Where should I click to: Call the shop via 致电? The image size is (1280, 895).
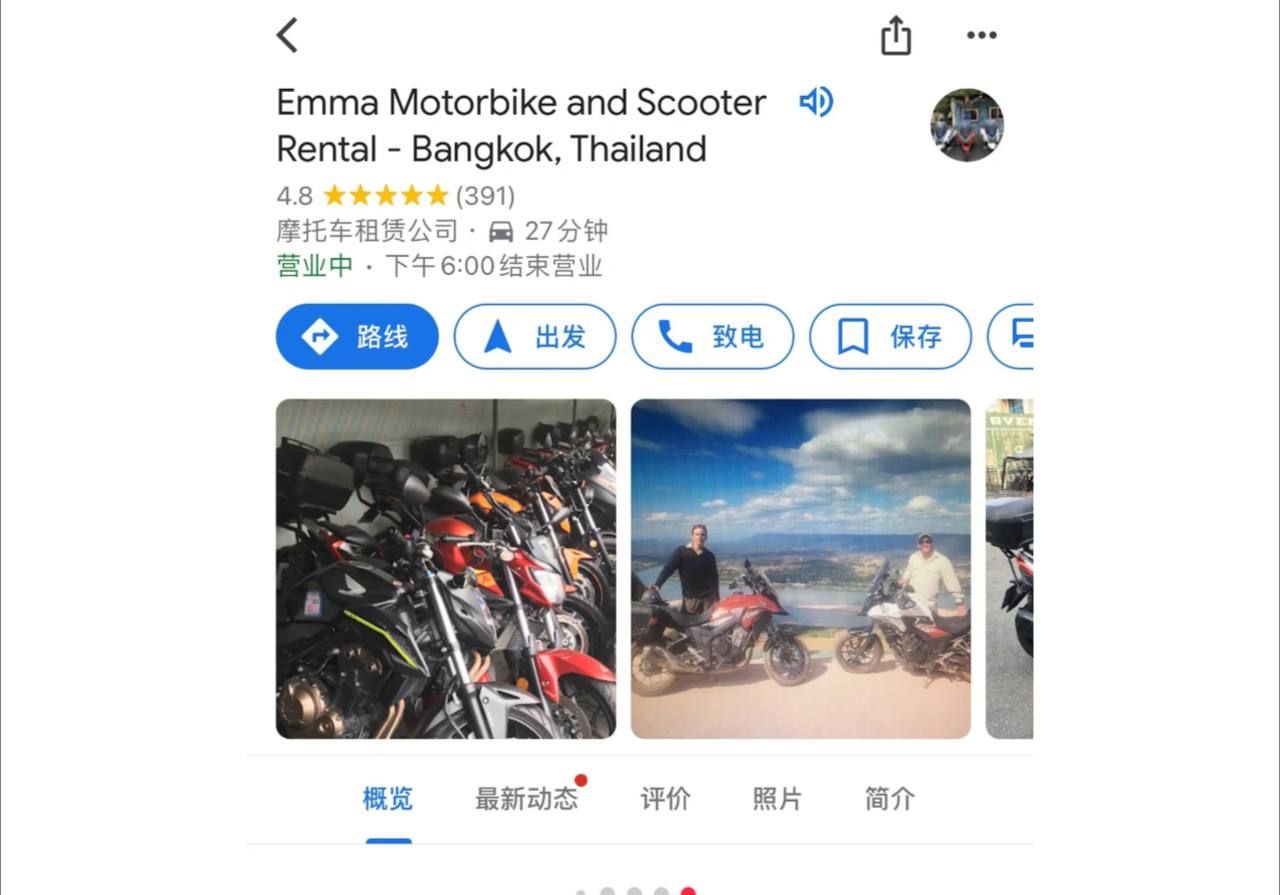pos(712,337)
